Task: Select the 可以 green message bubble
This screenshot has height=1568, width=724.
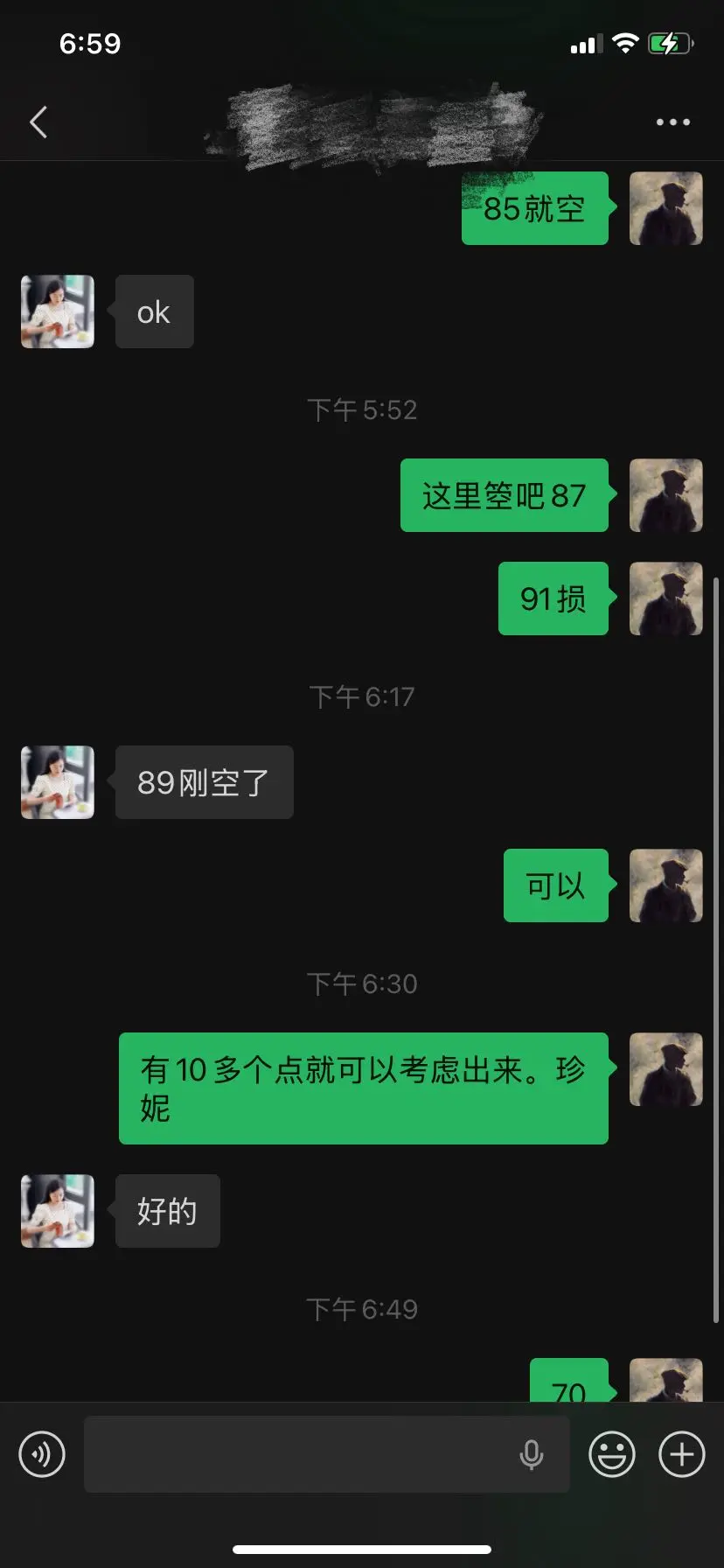Action: click(555, 885)
